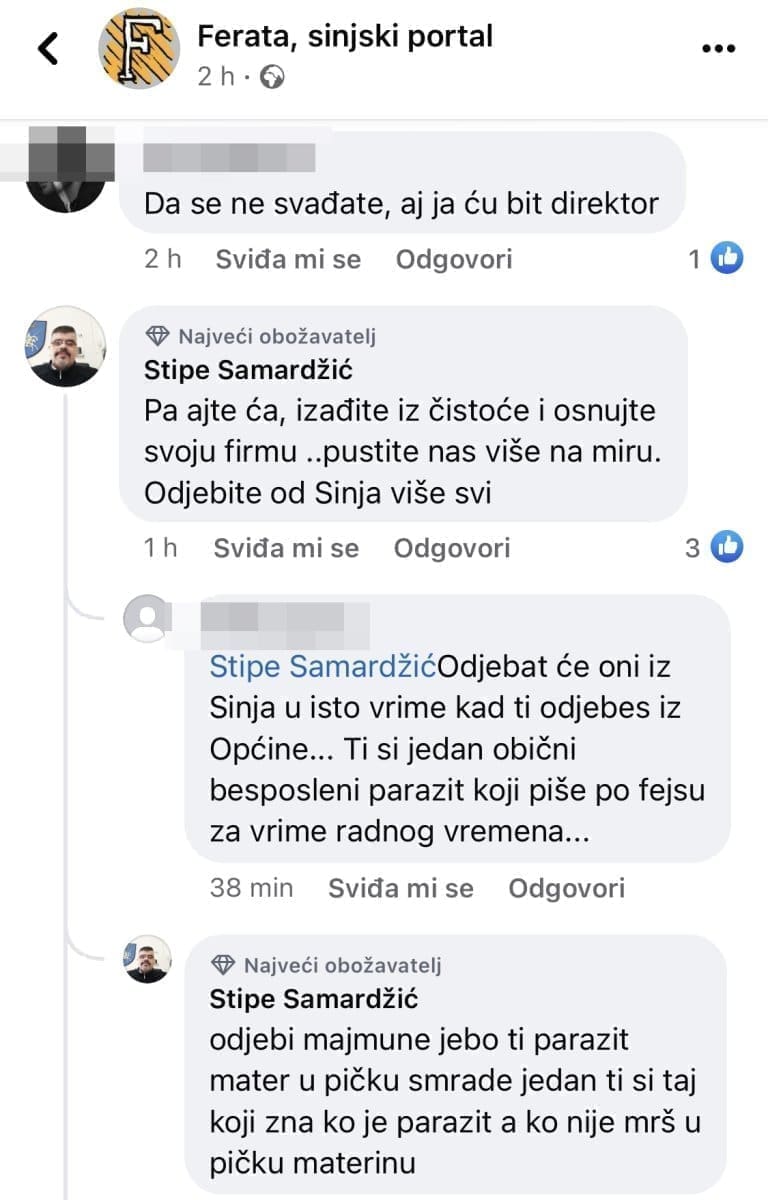
Task: Open Ferata, sinjski portal page name
Action: 345,37
